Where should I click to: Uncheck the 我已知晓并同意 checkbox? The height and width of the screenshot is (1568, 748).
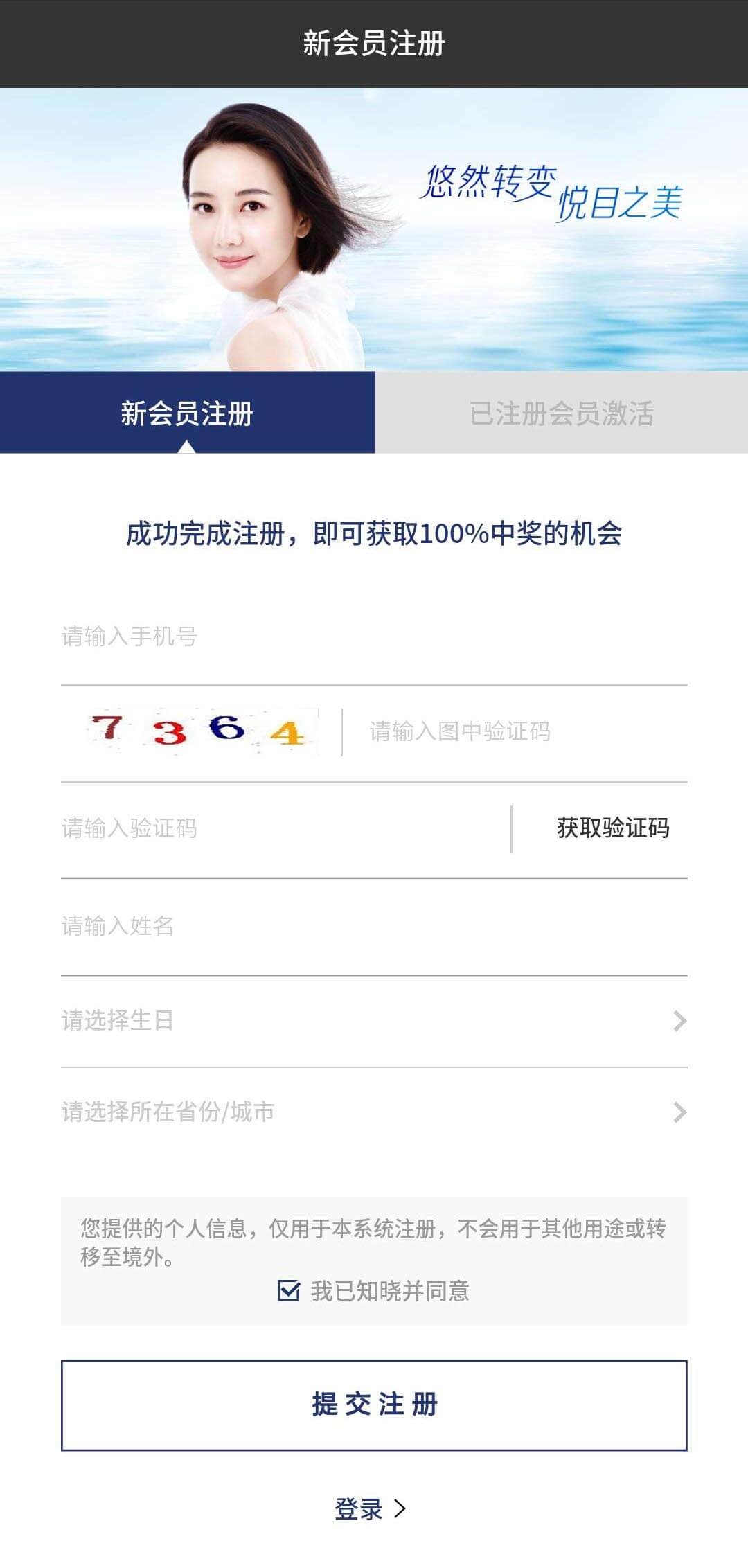[289, 1291]
